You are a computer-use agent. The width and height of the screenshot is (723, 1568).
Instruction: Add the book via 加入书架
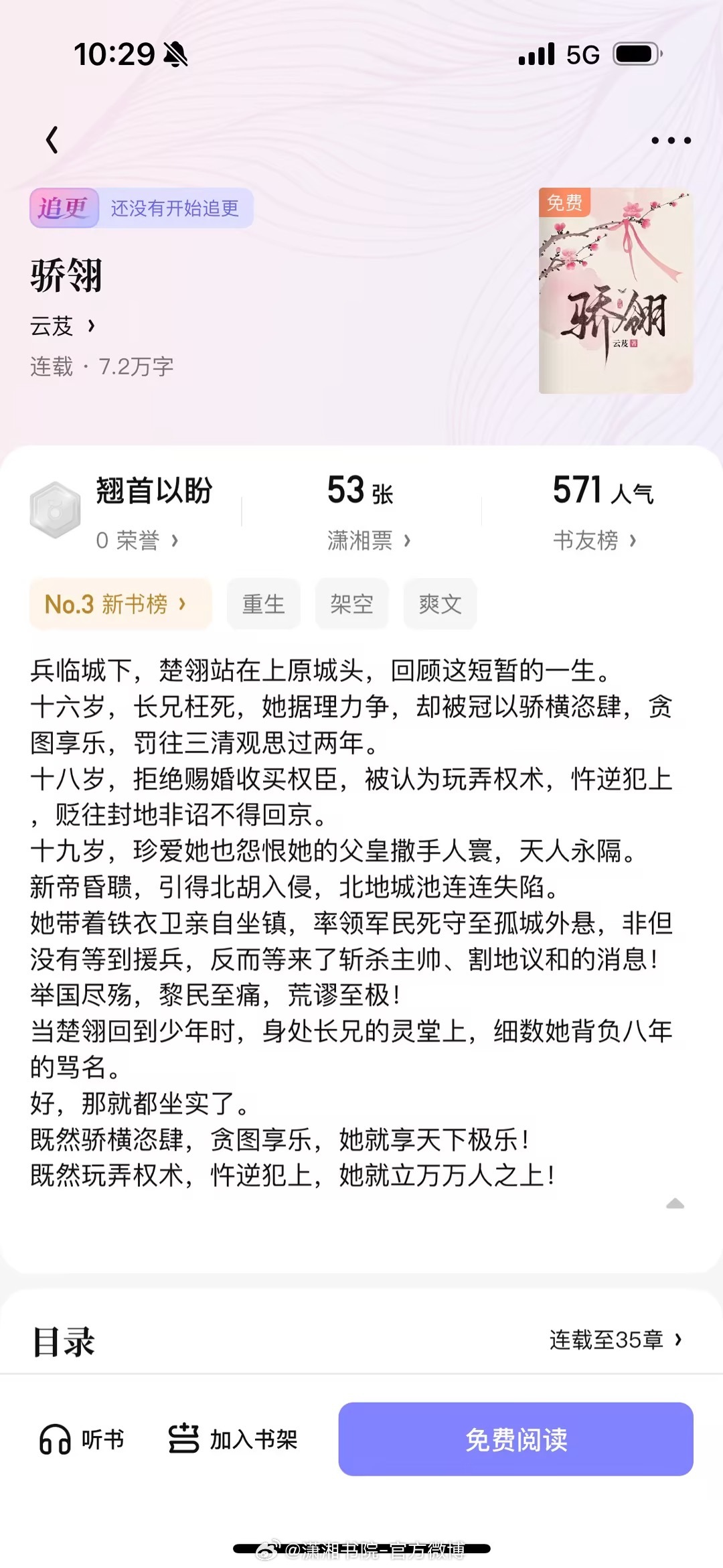click(x=233, y=1439)
